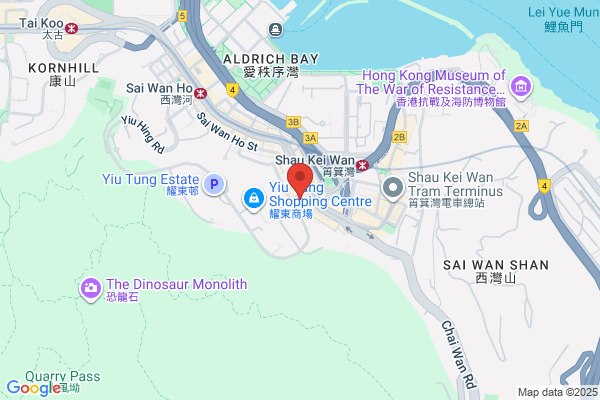600x400 pixels.
Task: Select the Yiu Tung Estate parking marker
Action: (x=214, y=184)
